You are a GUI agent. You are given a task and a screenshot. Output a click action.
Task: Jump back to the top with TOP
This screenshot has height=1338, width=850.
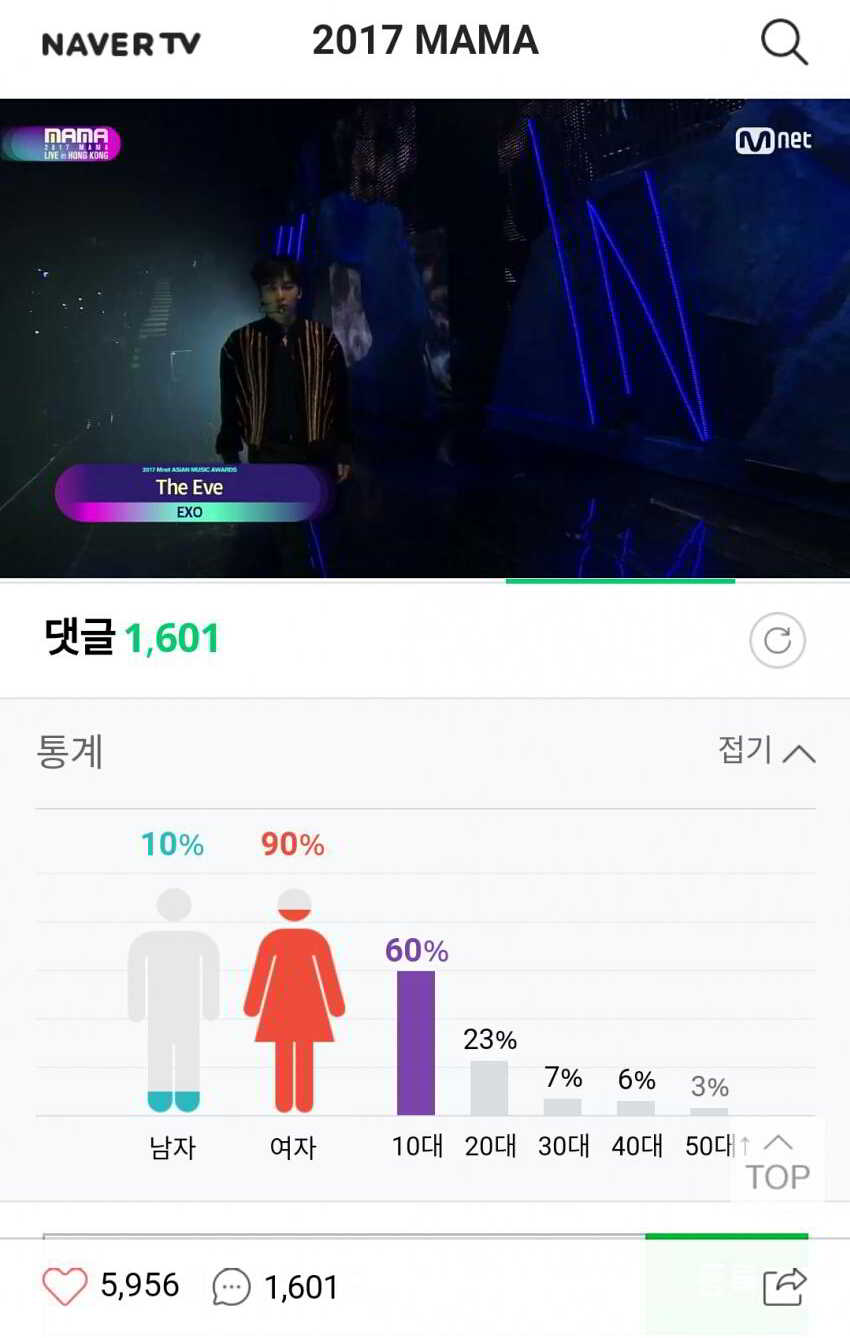[x=778, y=1164]
